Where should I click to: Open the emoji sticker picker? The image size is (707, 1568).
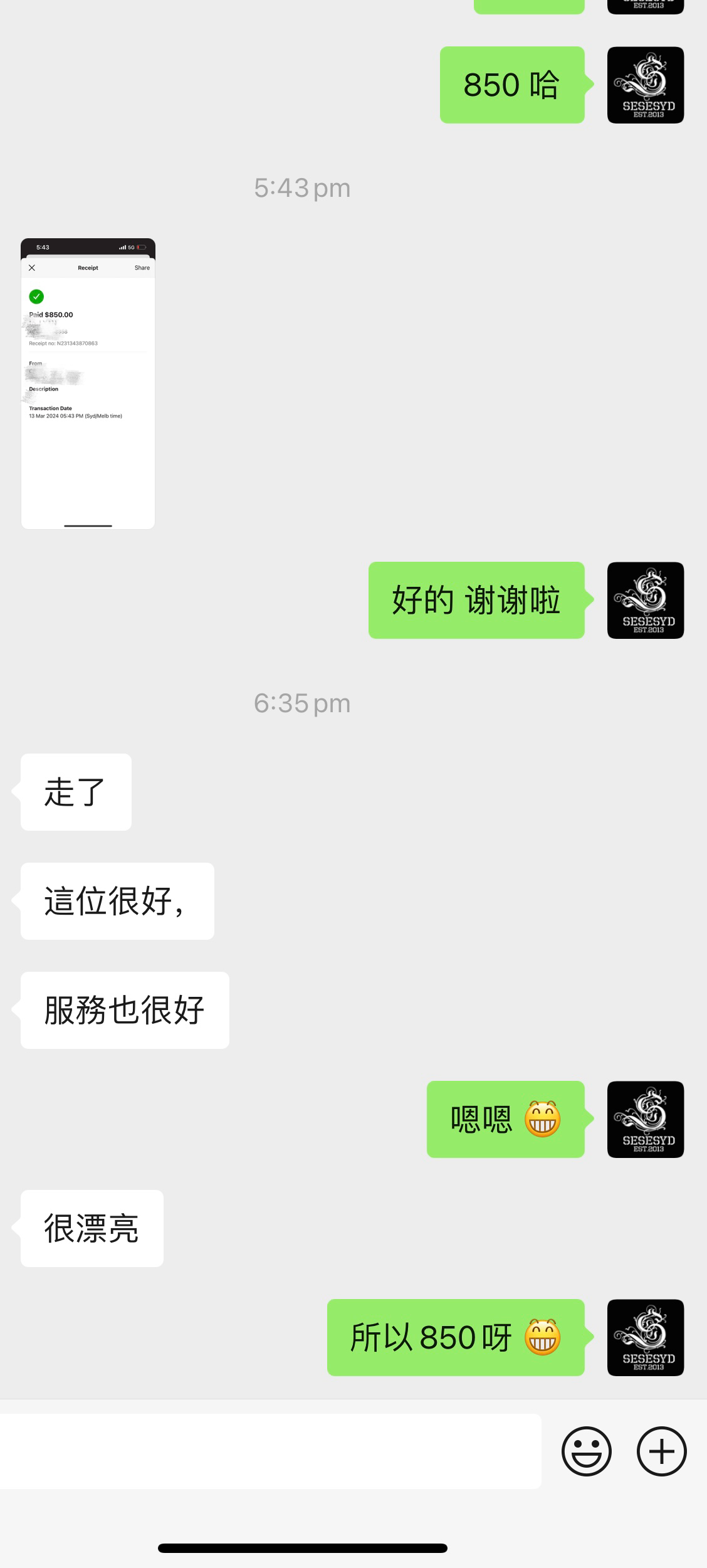click(586, 1451)
